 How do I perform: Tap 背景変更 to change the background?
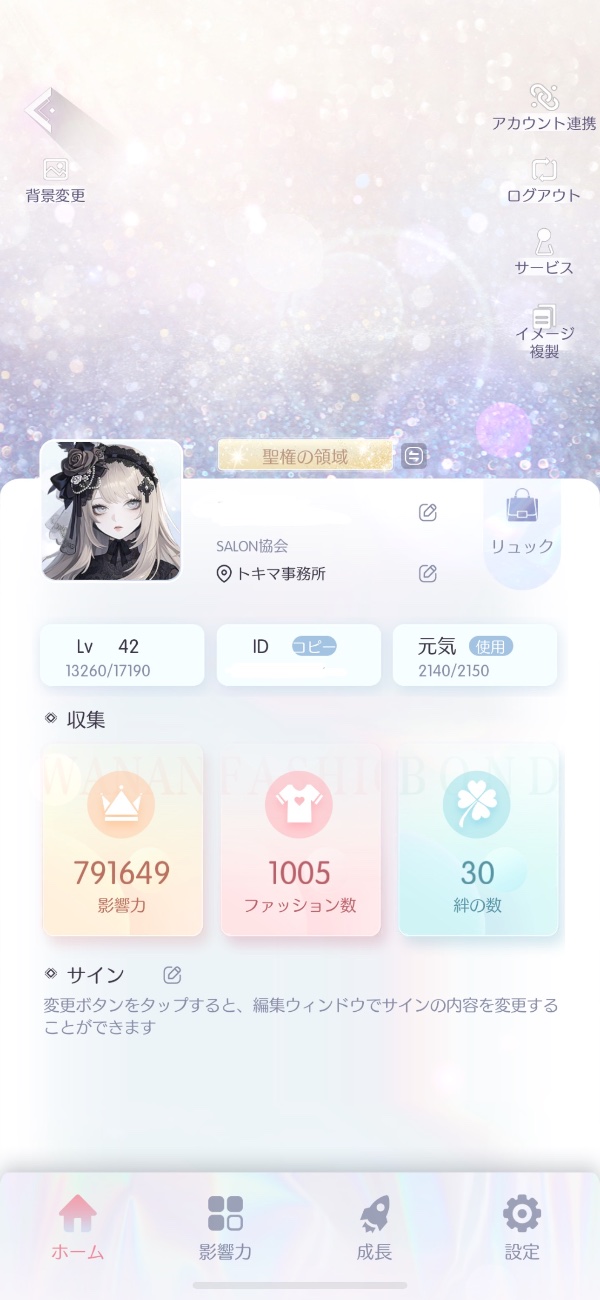[x=55, y=180]
